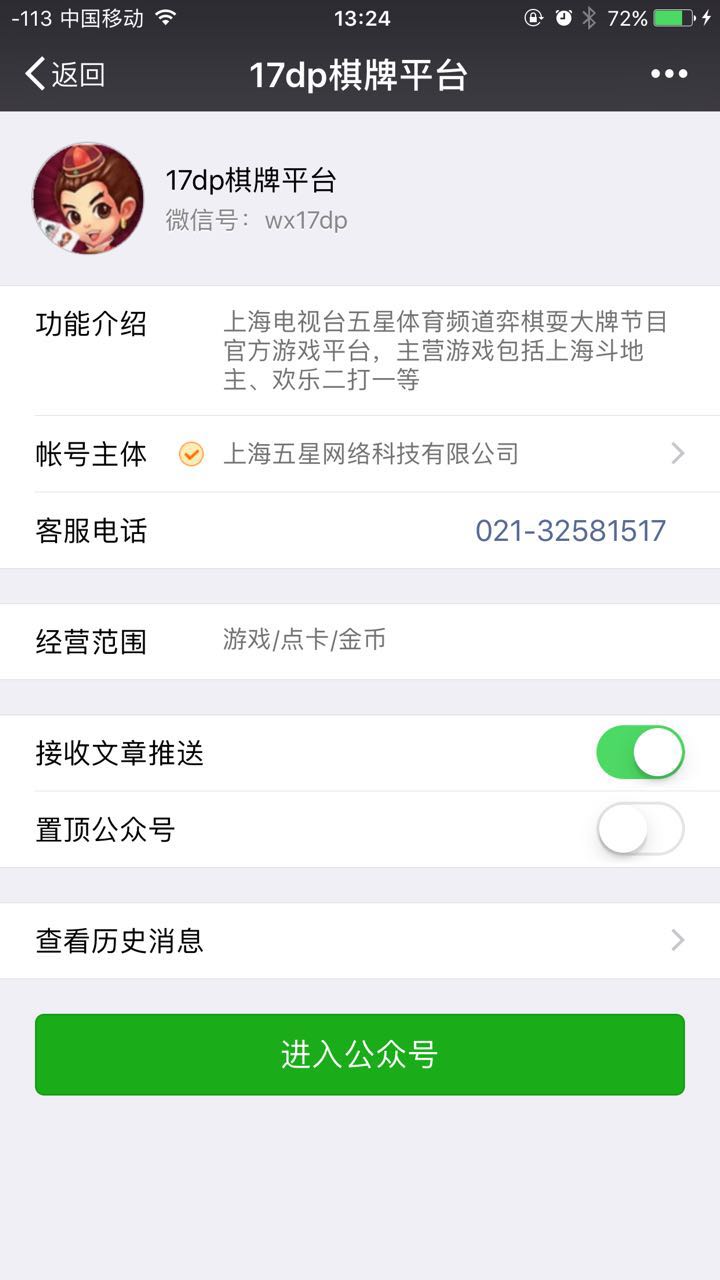Disable the 接收文章推送 switch
The height and width of the screenshot is (1280, 720).
point(640,753)
